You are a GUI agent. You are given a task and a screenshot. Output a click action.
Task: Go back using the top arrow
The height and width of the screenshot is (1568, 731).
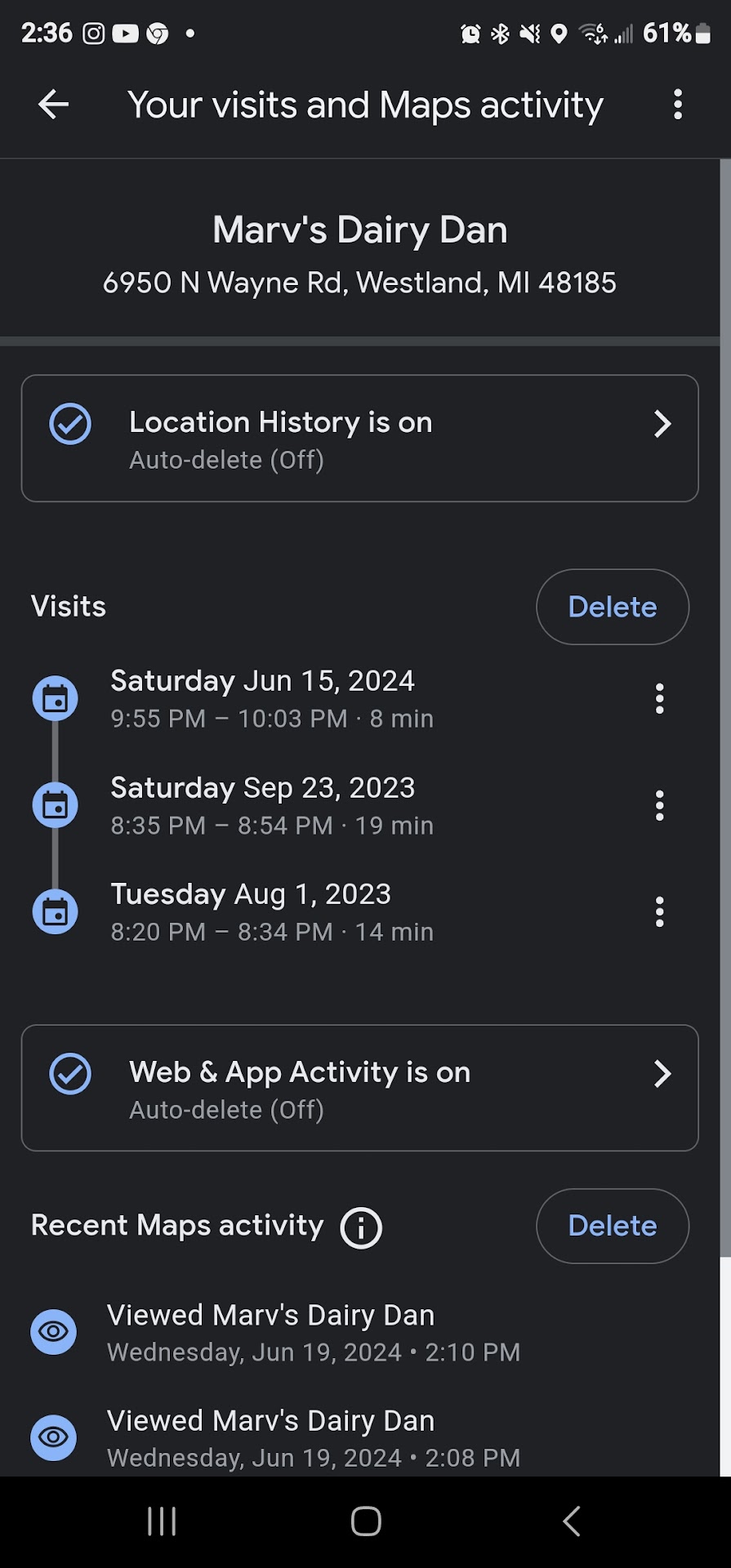[53, 105]
